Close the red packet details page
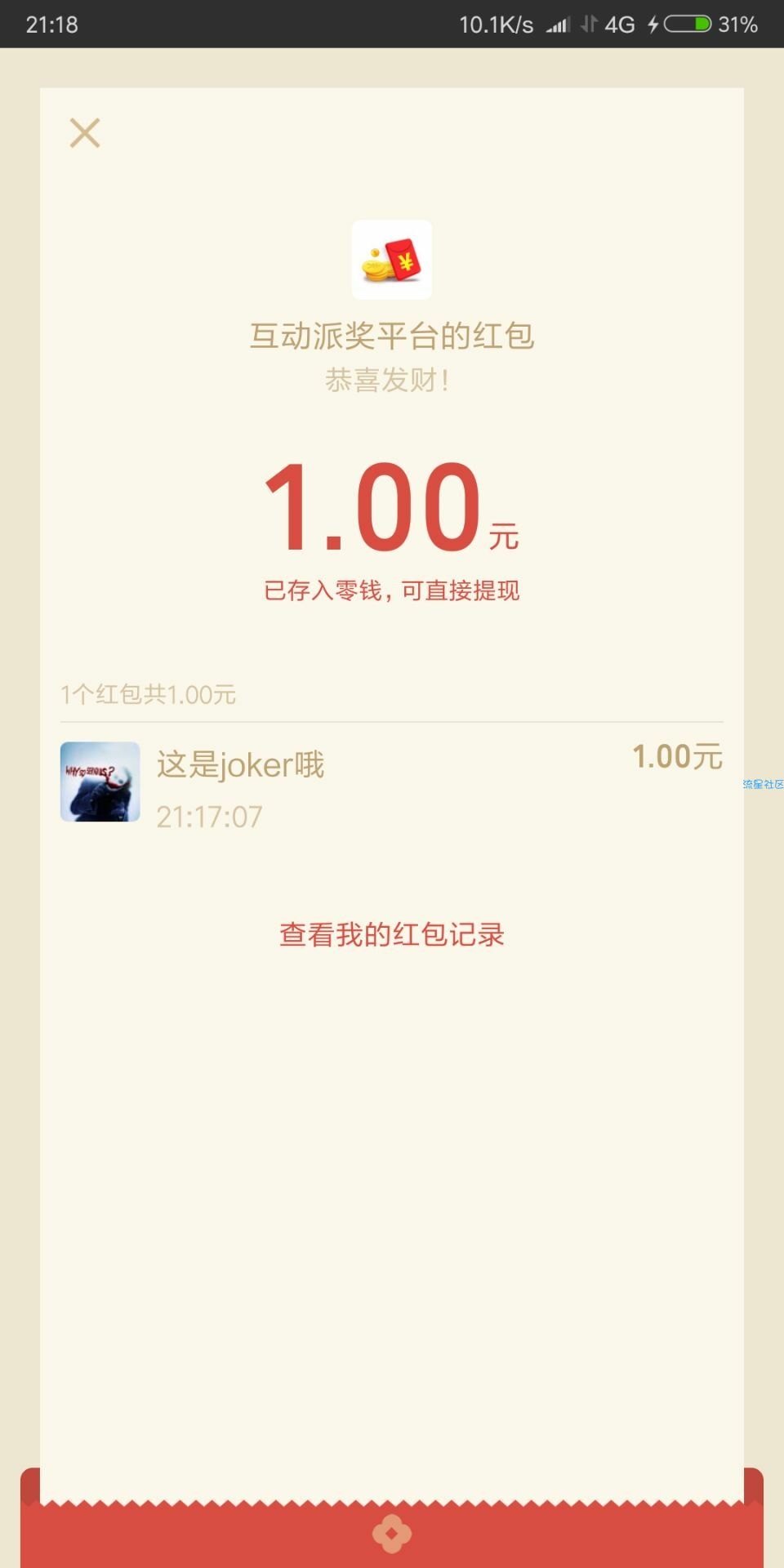Viewport: 784px width, 1568px height. 85,133
